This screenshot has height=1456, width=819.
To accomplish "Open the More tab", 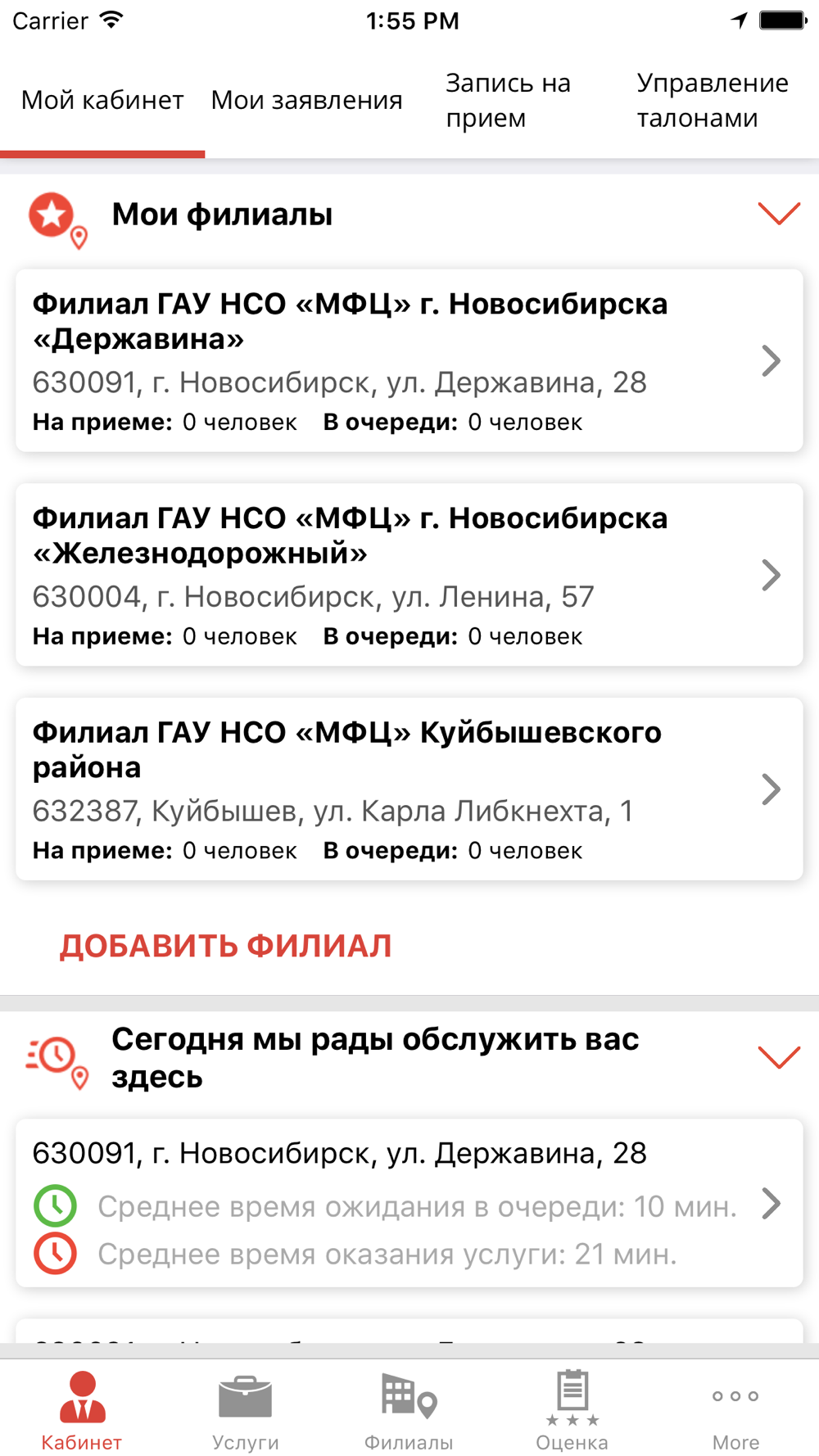I will point(735,1410).
